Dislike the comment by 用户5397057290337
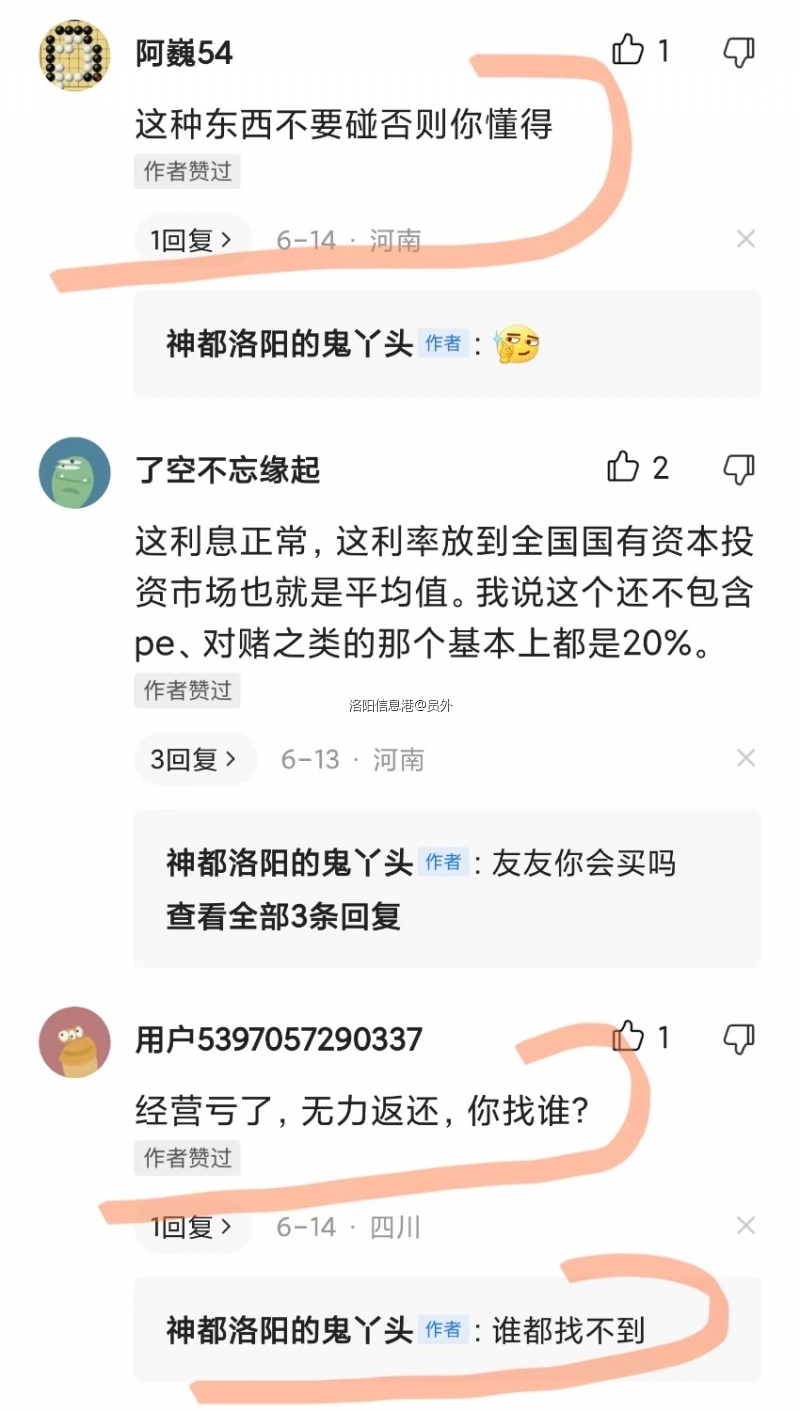800x1411 pixels. [x=738, y=1038]
